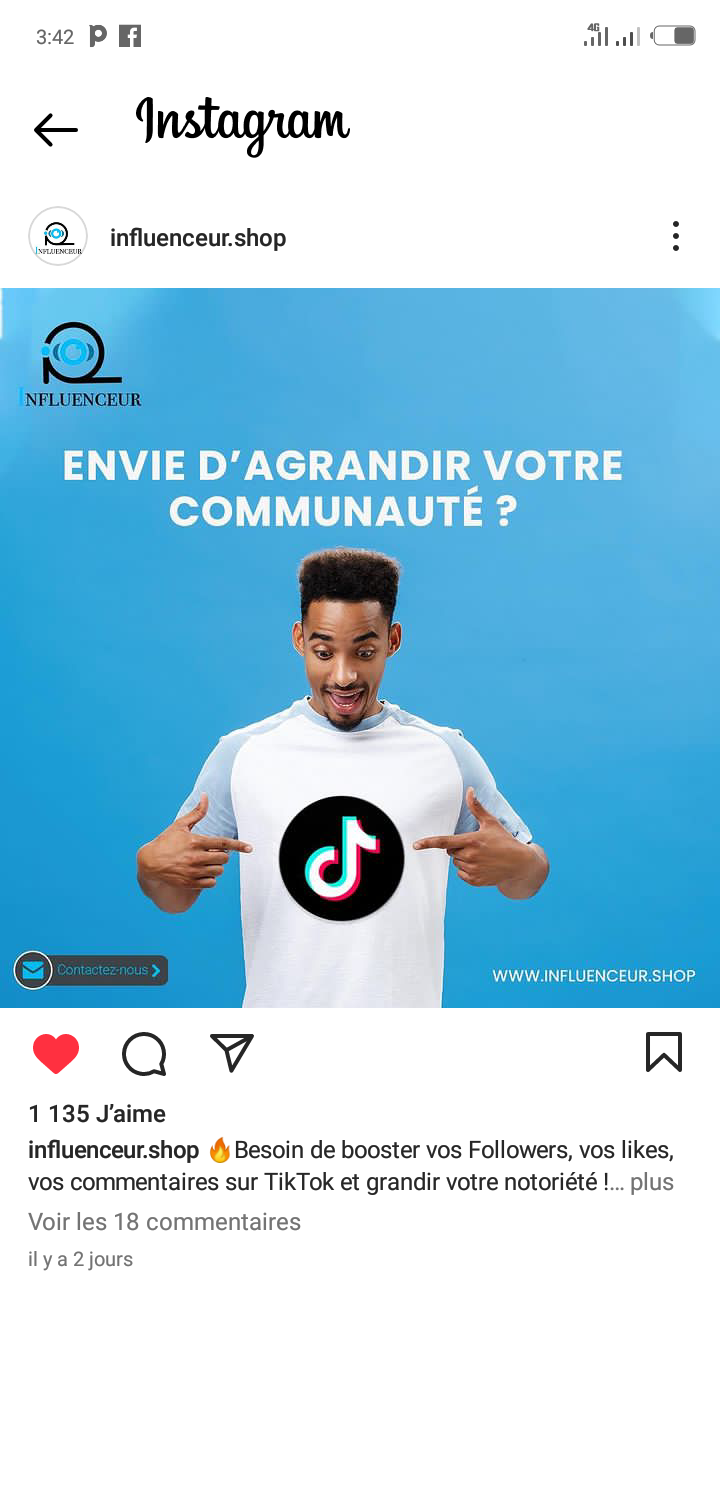This screenshot has height=1500, width=720.
Task: Open the list of 1 135 J'aime
Action: 97,1114
